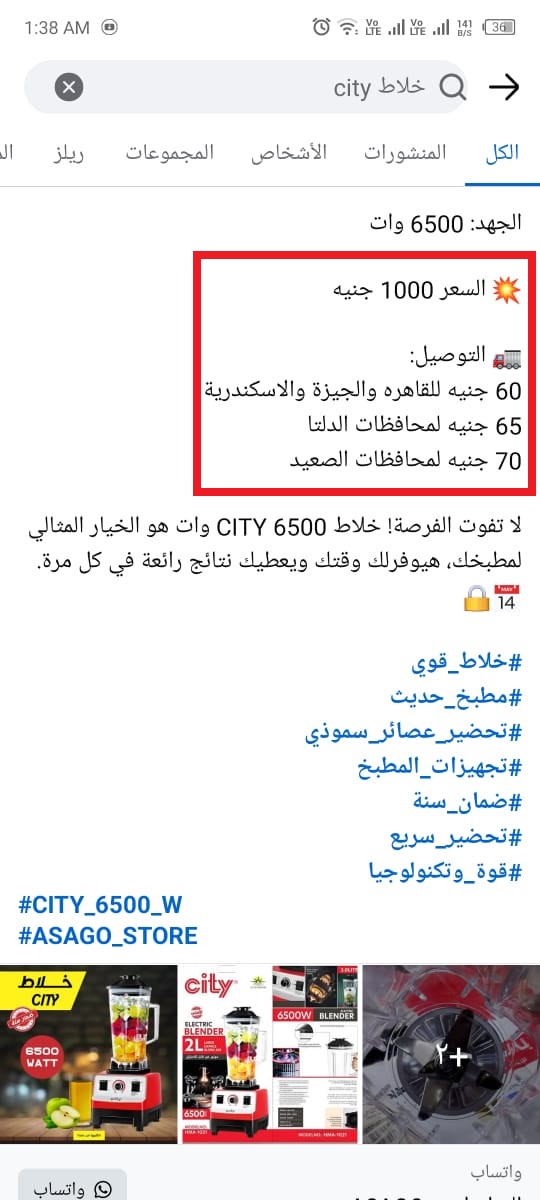This screenshot has width=540, height=1200.
Task: Switch to the الأشخاص tab
Action: click(289, 153)
